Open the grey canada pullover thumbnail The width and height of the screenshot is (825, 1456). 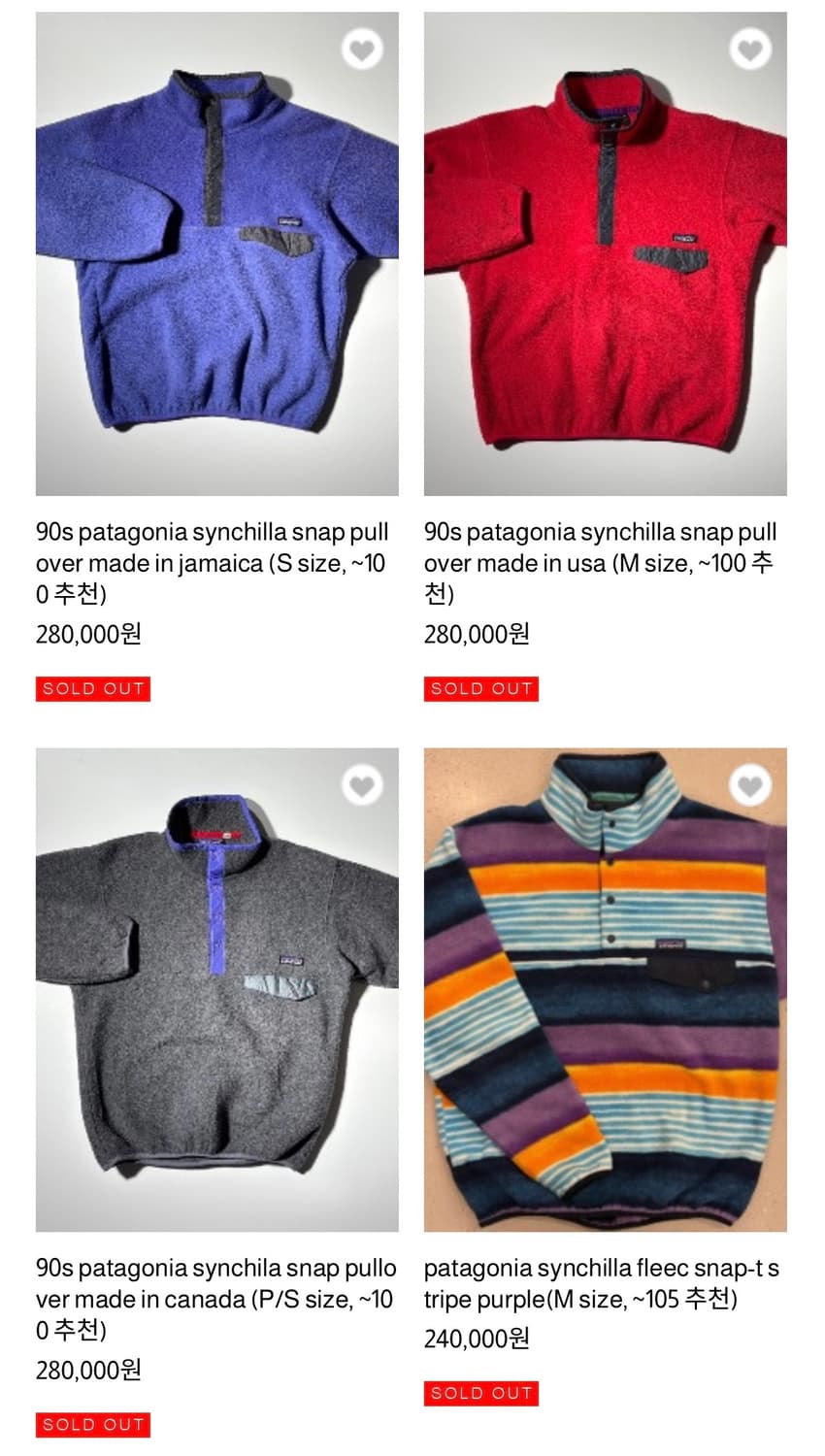215,988
